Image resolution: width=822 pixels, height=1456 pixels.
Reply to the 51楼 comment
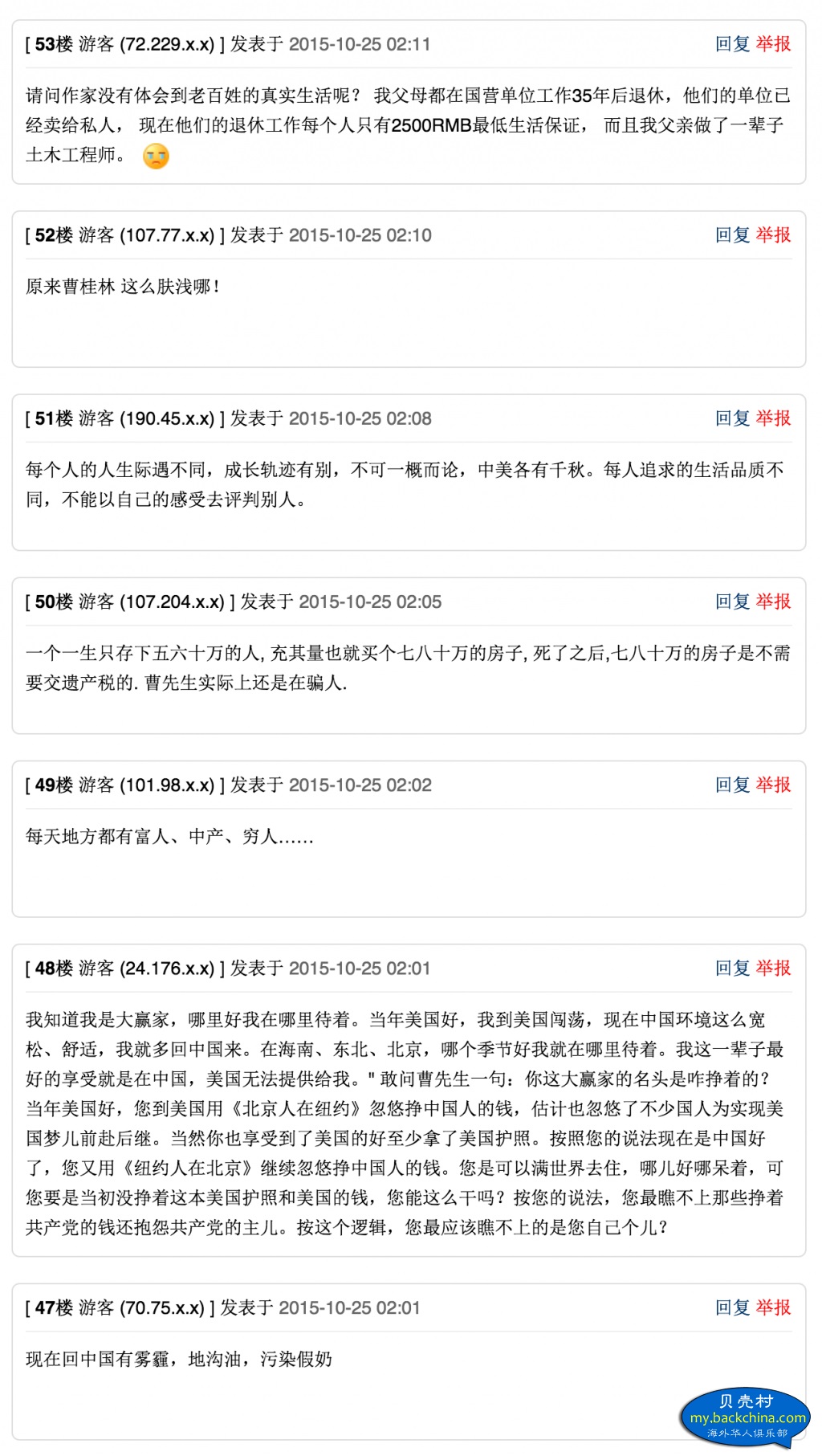(x=732, y=418)
